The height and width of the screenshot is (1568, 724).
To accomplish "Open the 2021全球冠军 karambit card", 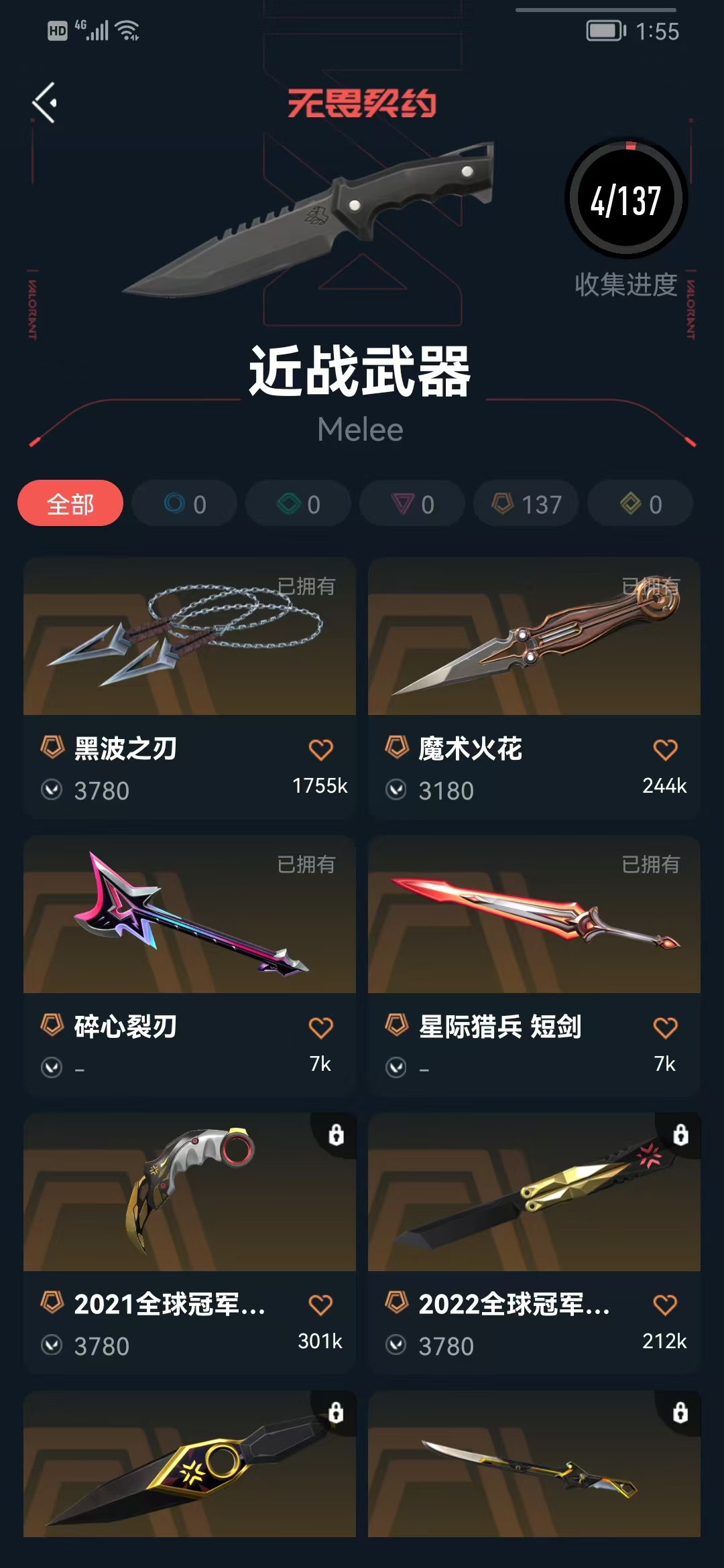I will coord(190,1243).
